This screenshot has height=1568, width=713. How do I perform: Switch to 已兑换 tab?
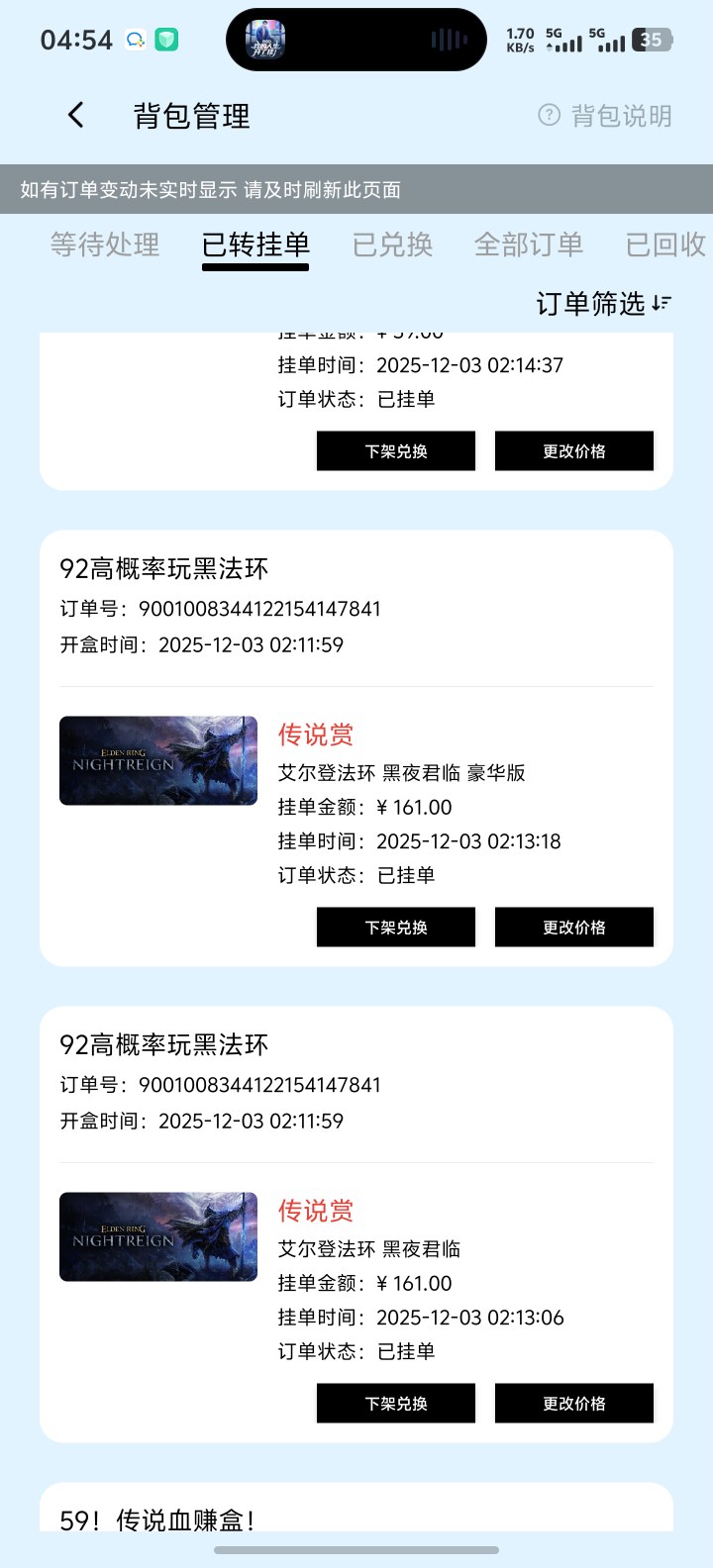pyautogui.click(x=392, y=245)
